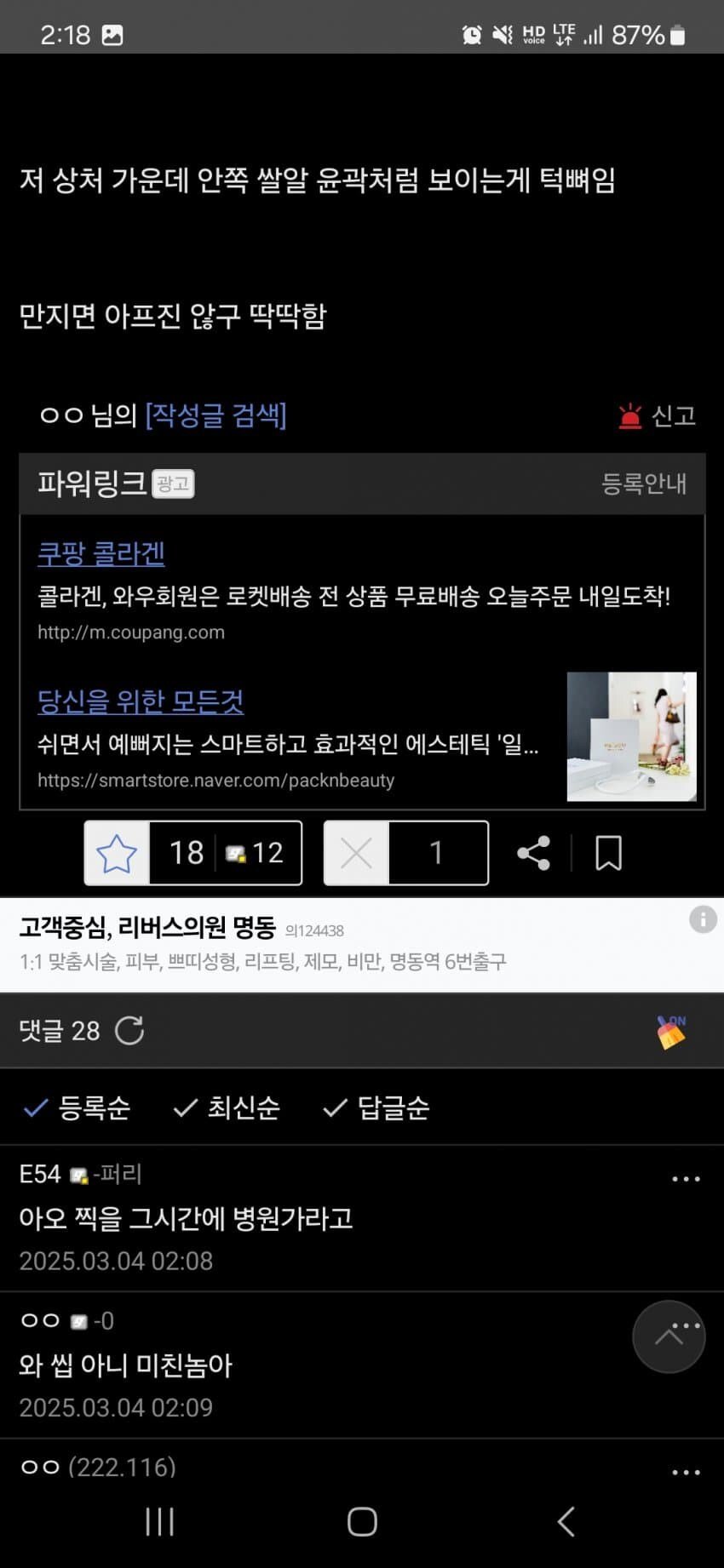Open the ad thumbnail image for packnbeauty
Viewport: 724px width, 1568px height.
(631, 736)
